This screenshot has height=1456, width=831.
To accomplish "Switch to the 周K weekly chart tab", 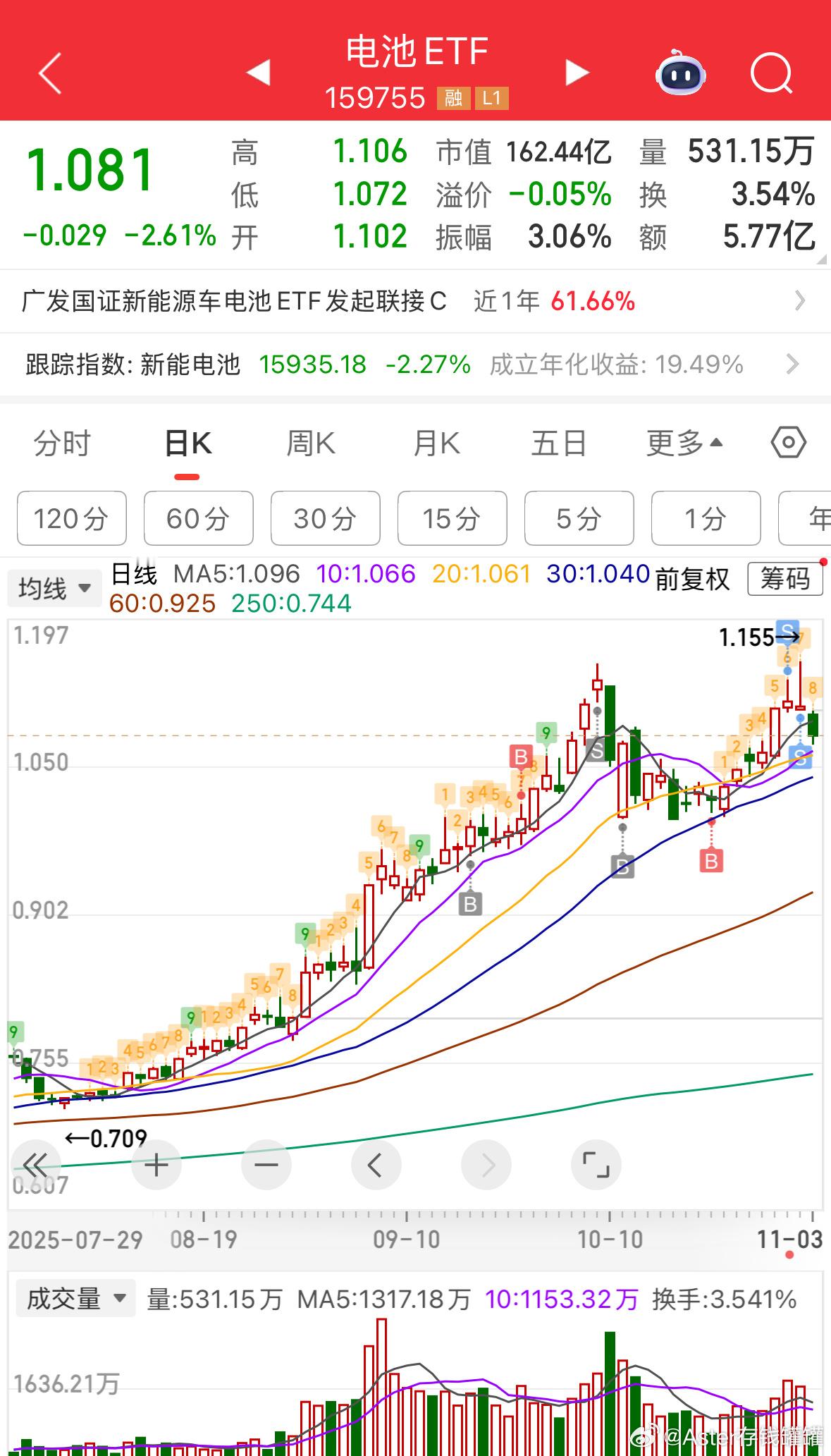I will click(310, 443).
